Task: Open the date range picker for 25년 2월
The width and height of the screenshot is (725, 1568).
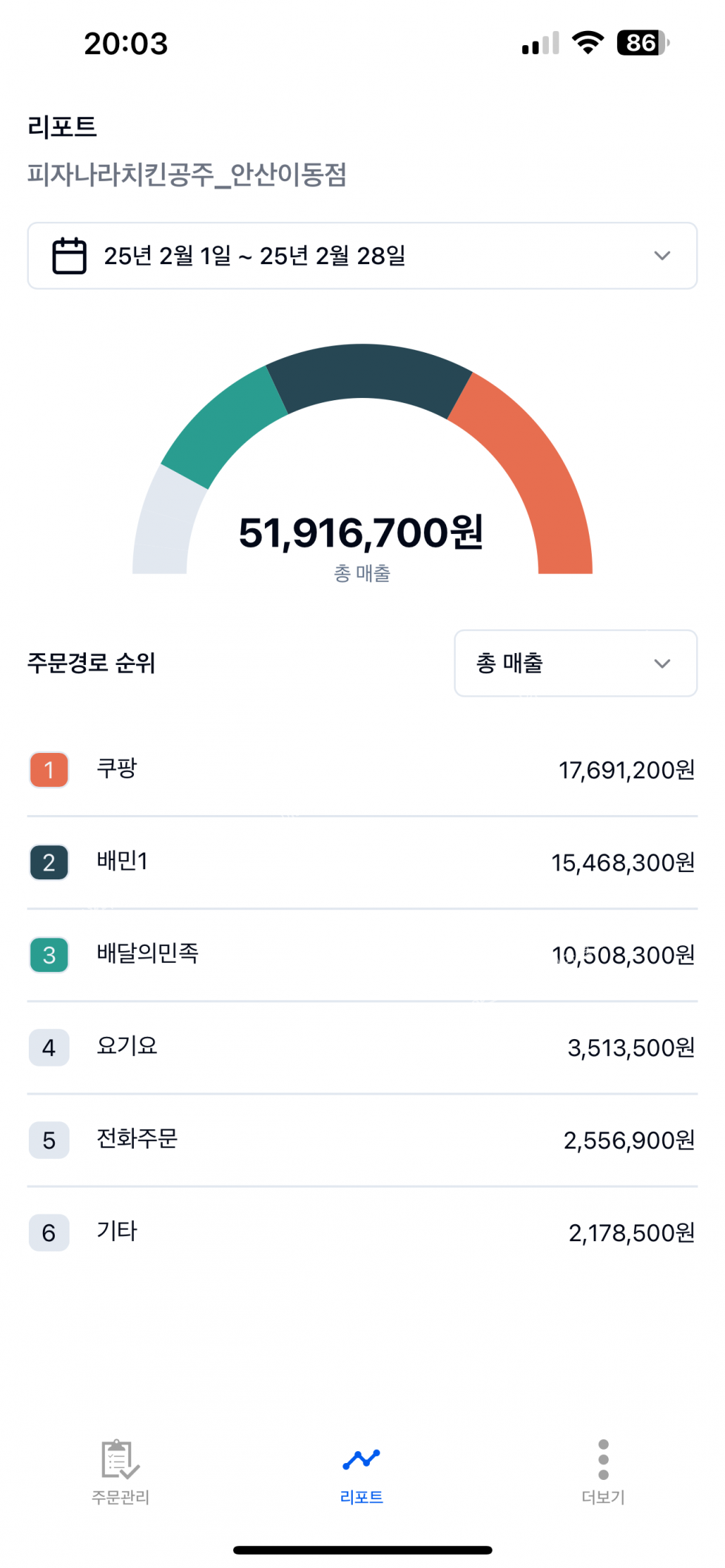Action: tap(362, 256)
